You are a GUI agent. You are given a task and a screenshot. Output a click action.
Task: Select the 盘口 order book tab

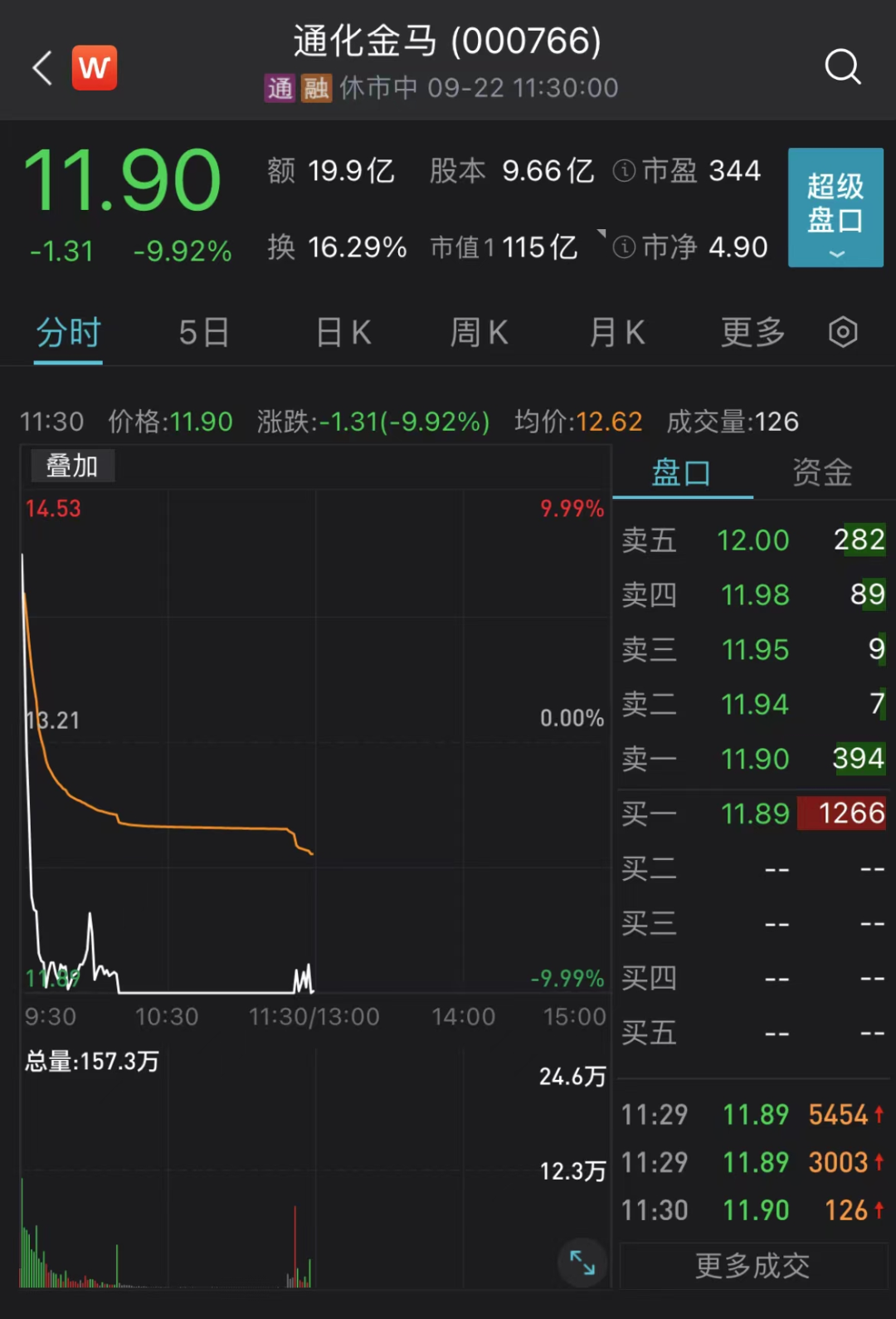tap(681, 473)
